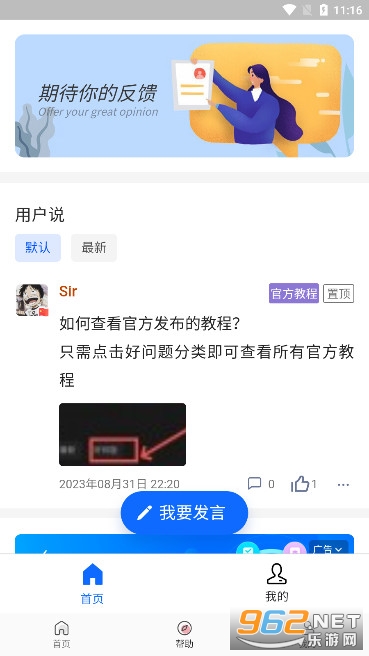This screenshot has width=369, height=656.
Task: Select the 默认 sort chip
Action: pos(38,248)
